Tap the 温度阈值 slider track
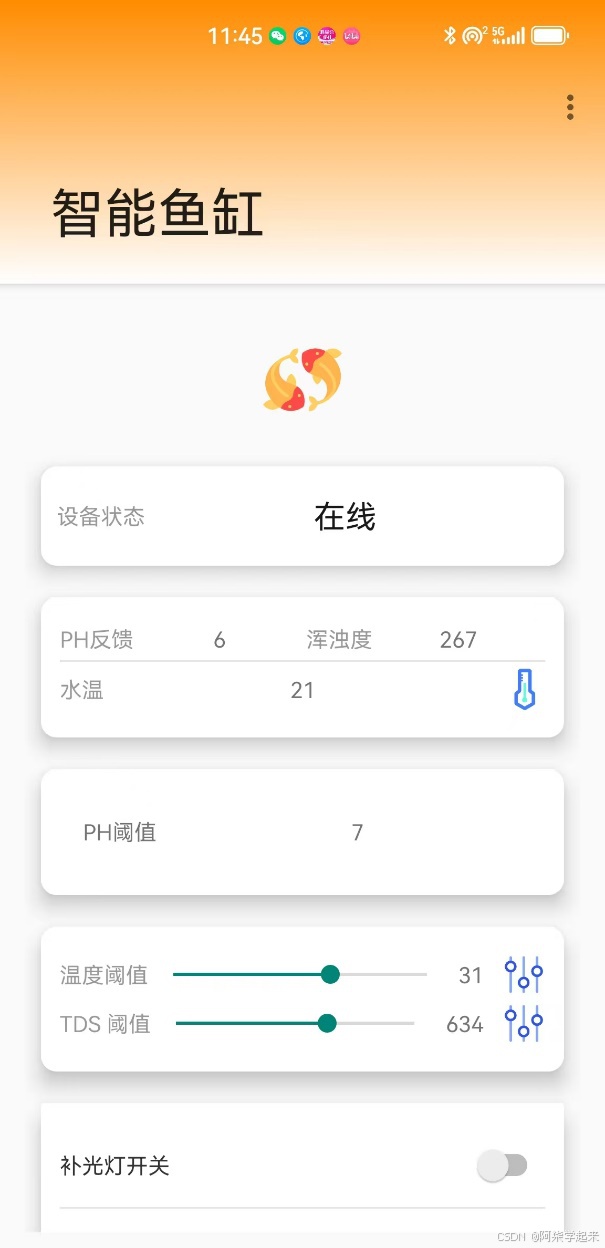605x1248 pixels. click(x=300, y=974)
